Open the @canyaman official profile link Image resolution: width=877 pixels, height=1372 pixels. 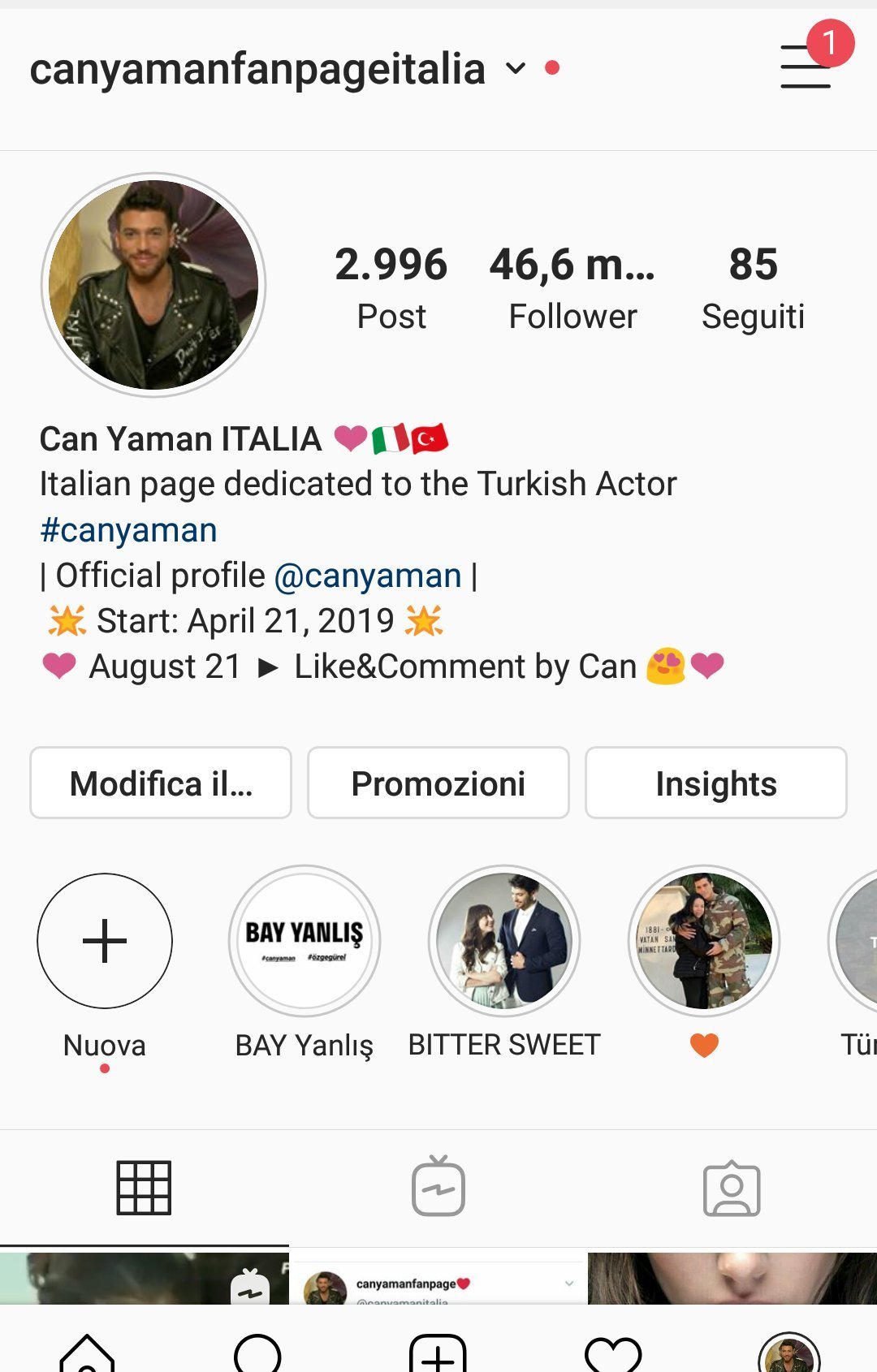(x=368, y=576)
